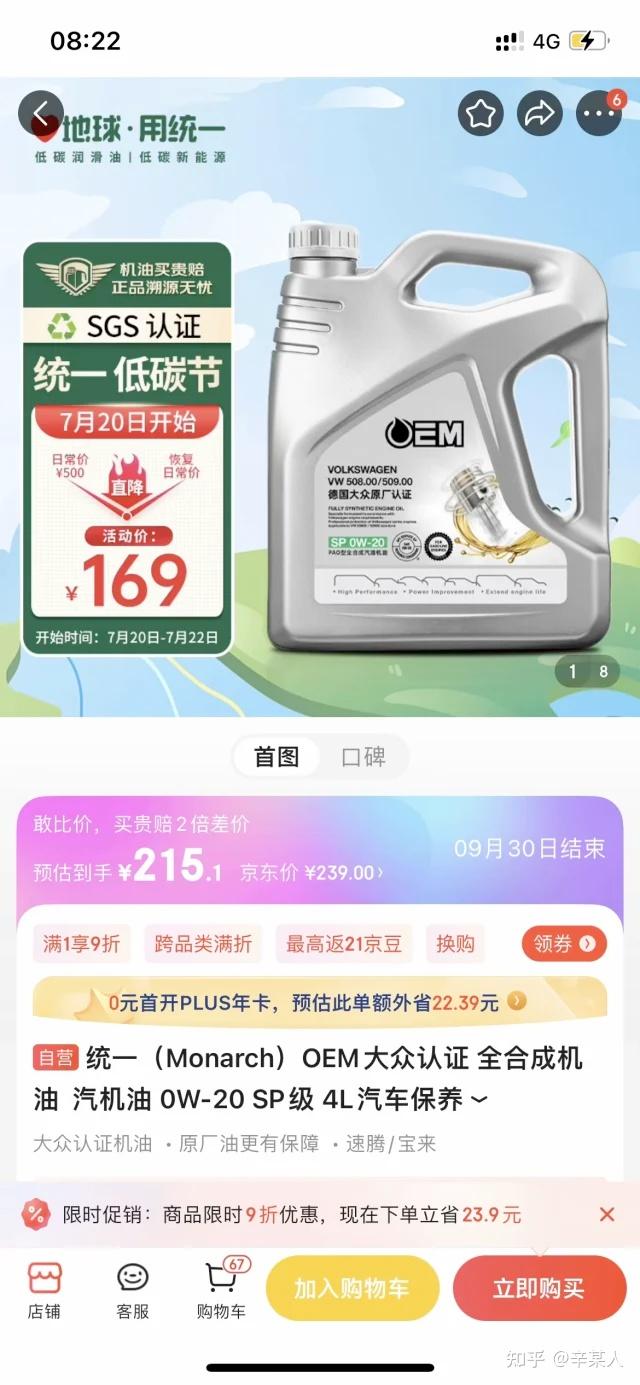Open the 满1享9折 promotion chip

click(81, 943)
